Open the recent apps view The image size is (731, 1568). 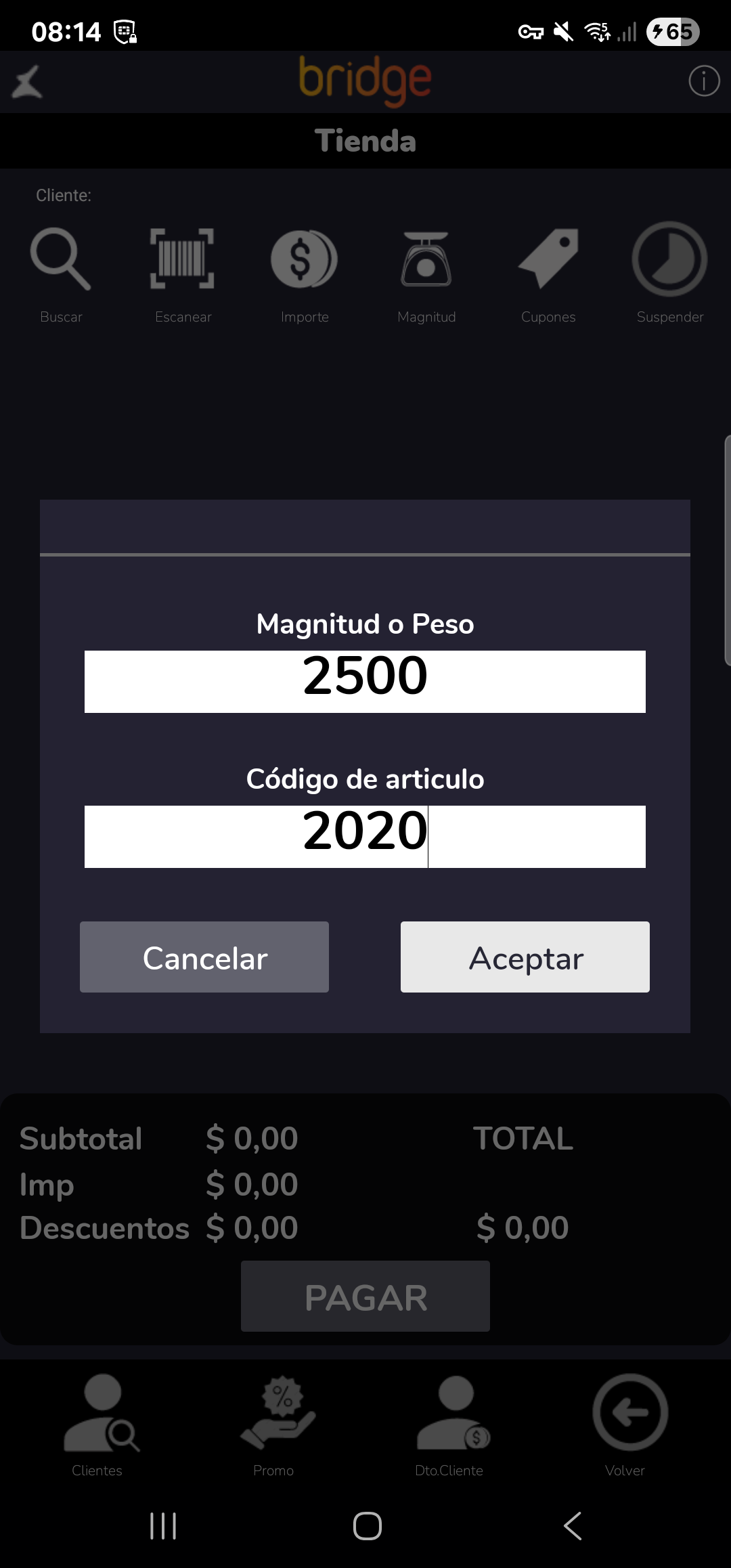click(x=163, y=1526)
